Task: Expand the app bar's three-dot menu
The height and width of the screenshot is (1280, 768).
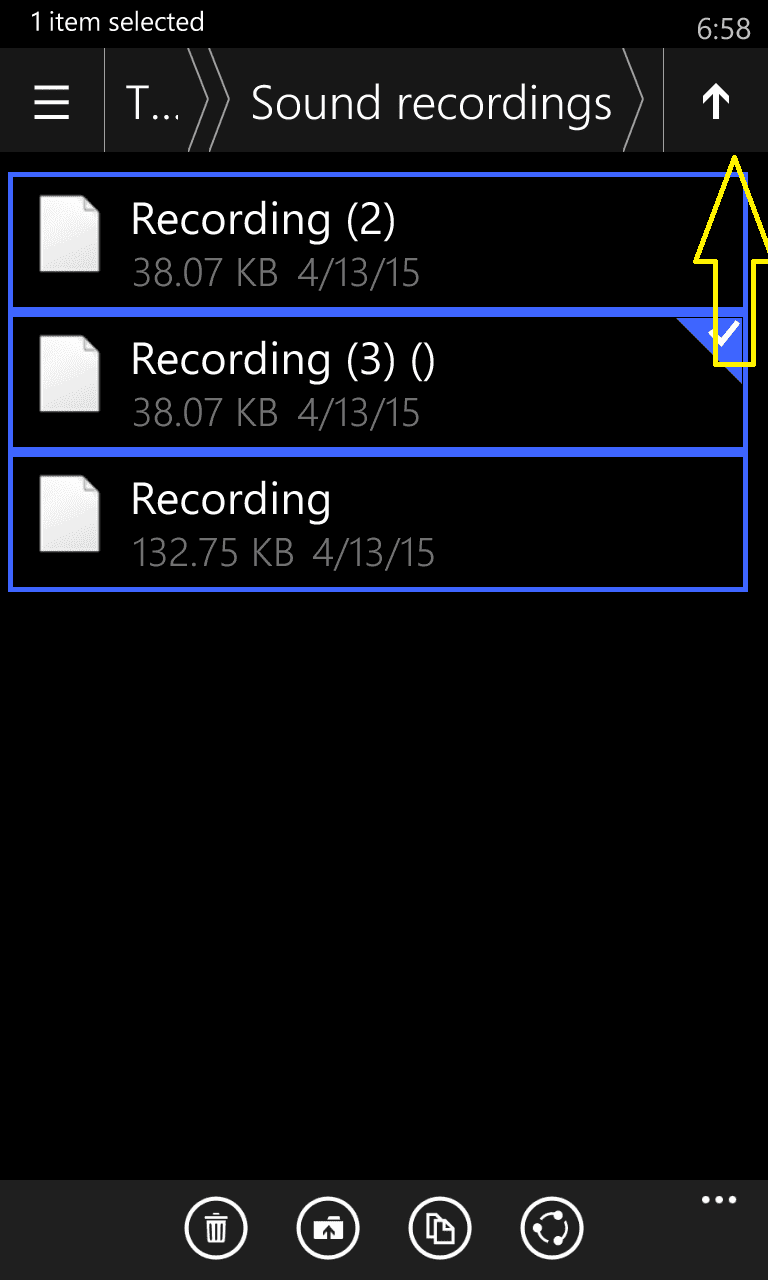Action: 719,1201
